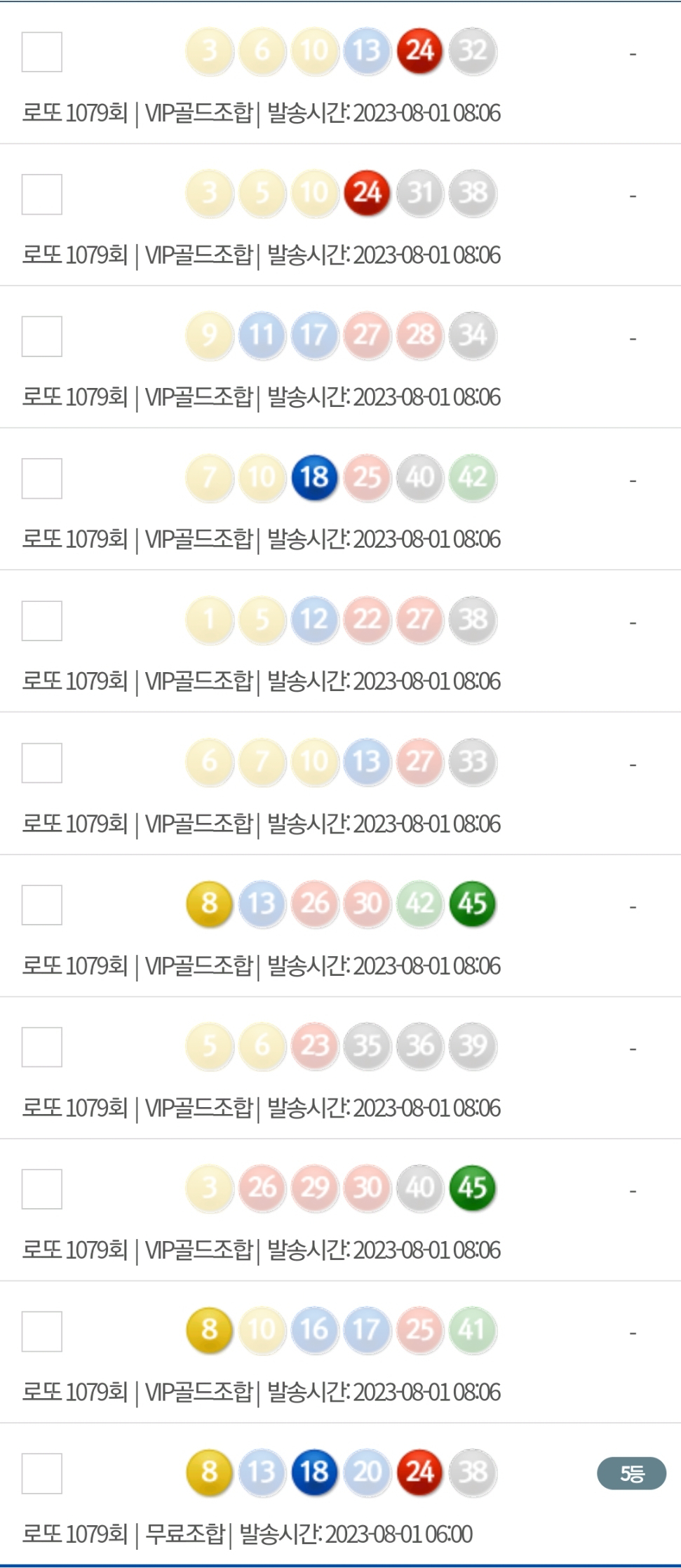Tick the checkbox for 9 11 17 27 28 34

click(x=42, y=336)
